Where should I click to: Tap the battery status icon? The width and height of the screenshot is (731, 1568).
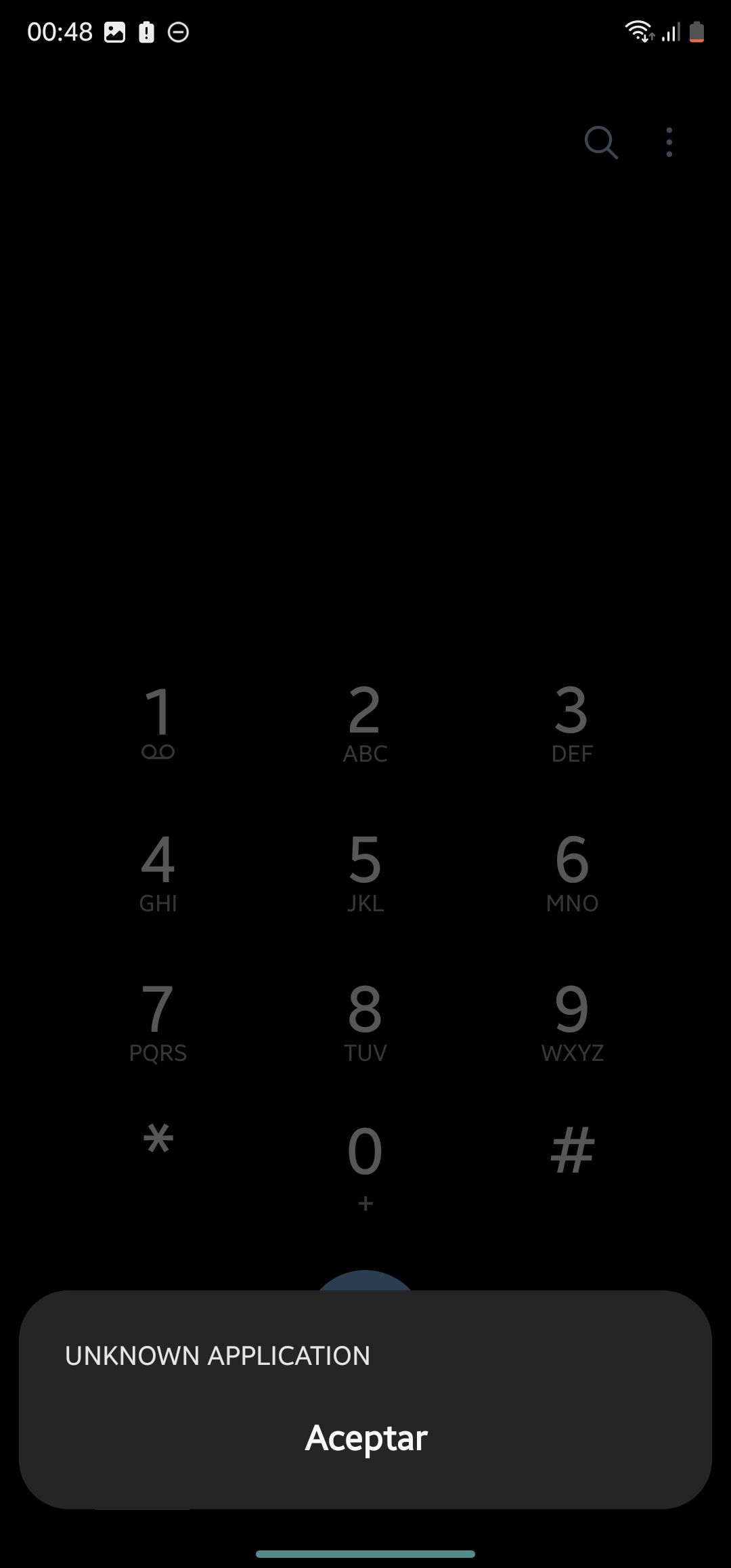click(x=696, y=30)
